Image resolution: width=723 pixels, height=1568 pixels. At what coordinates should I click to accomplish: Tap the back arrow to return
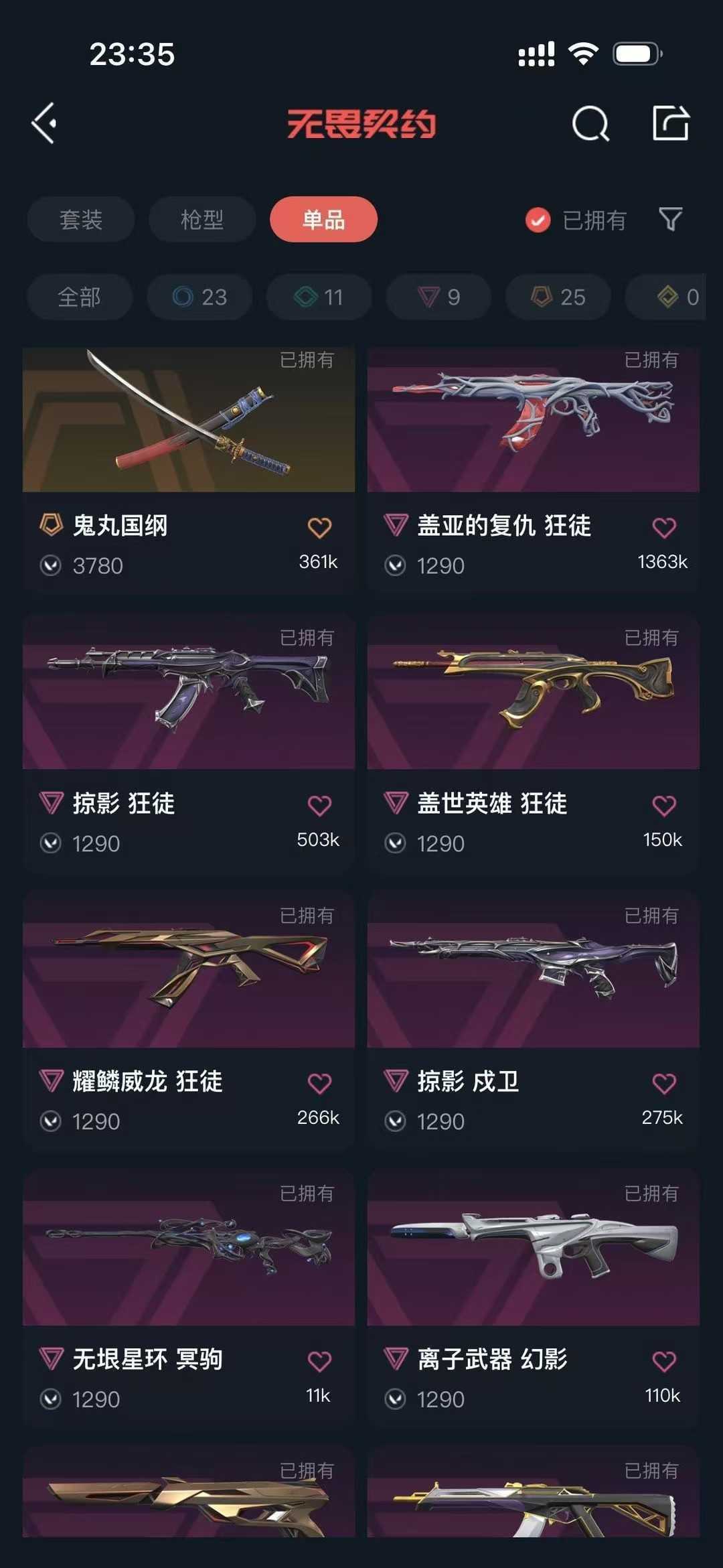pyautogui.click(x=44, y=124)
